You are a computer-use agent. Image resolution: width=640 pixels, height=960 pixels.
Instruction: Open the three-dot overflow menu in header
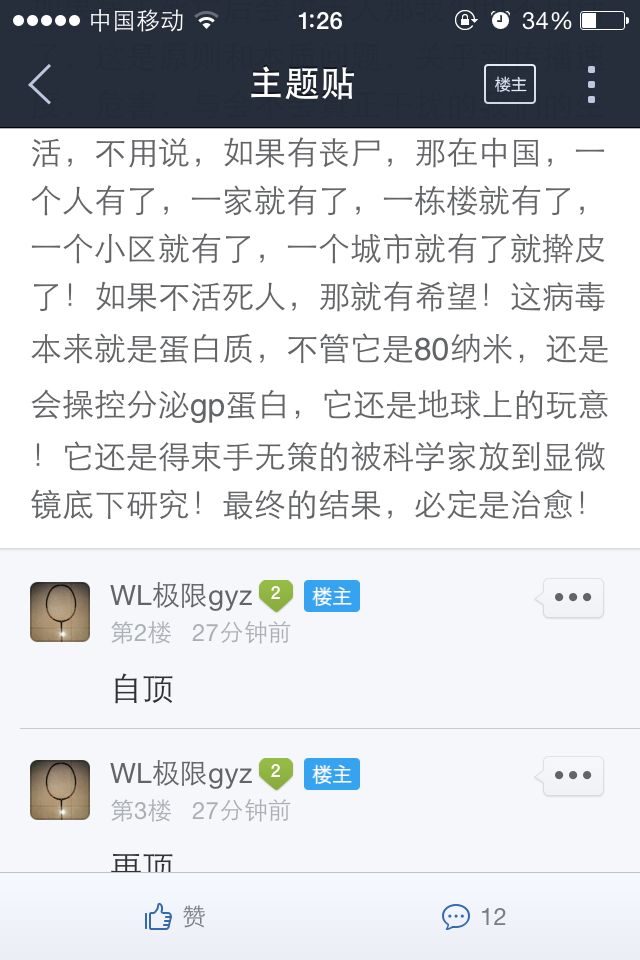point(592,85)
